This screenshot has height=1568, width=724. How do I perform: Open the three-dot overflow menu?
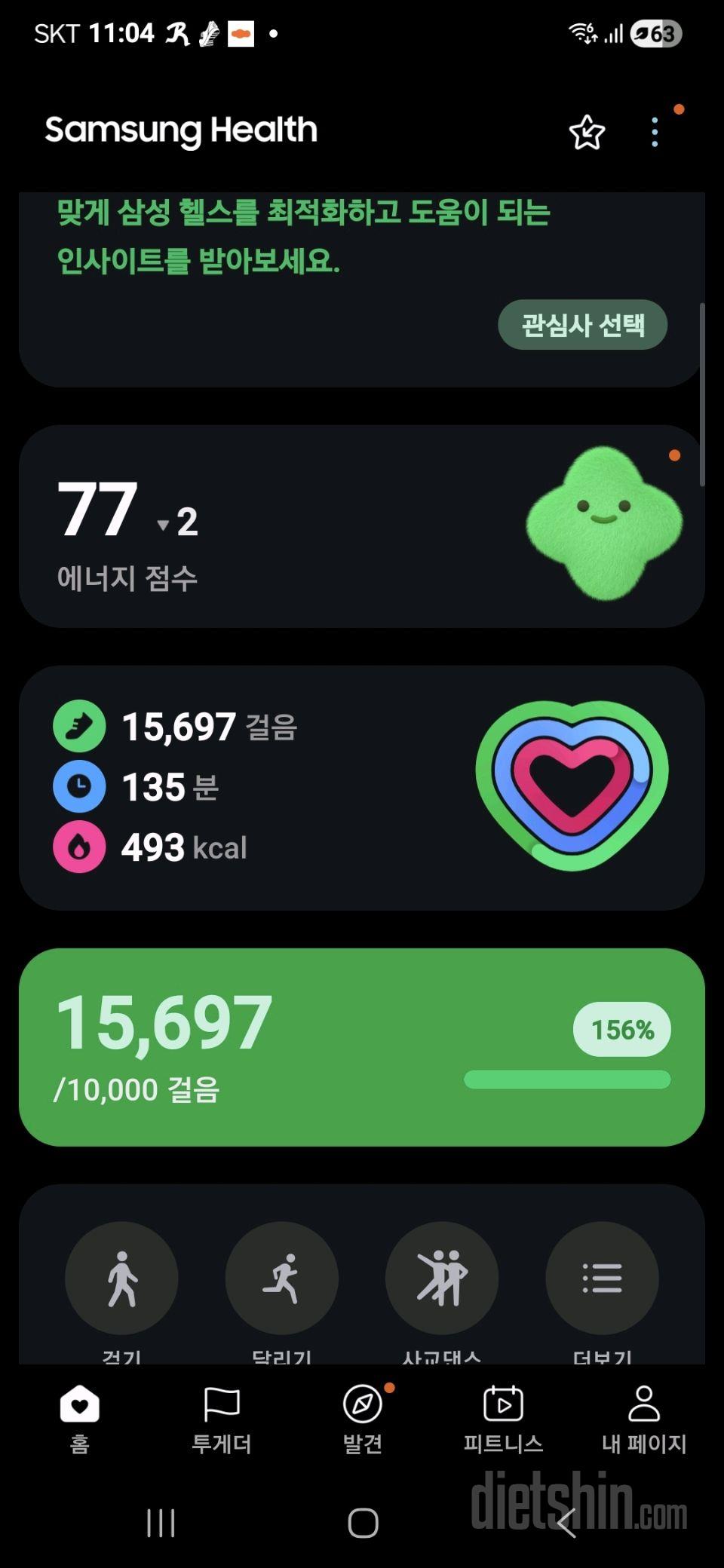pyautogui.click(x=655, y=130)
